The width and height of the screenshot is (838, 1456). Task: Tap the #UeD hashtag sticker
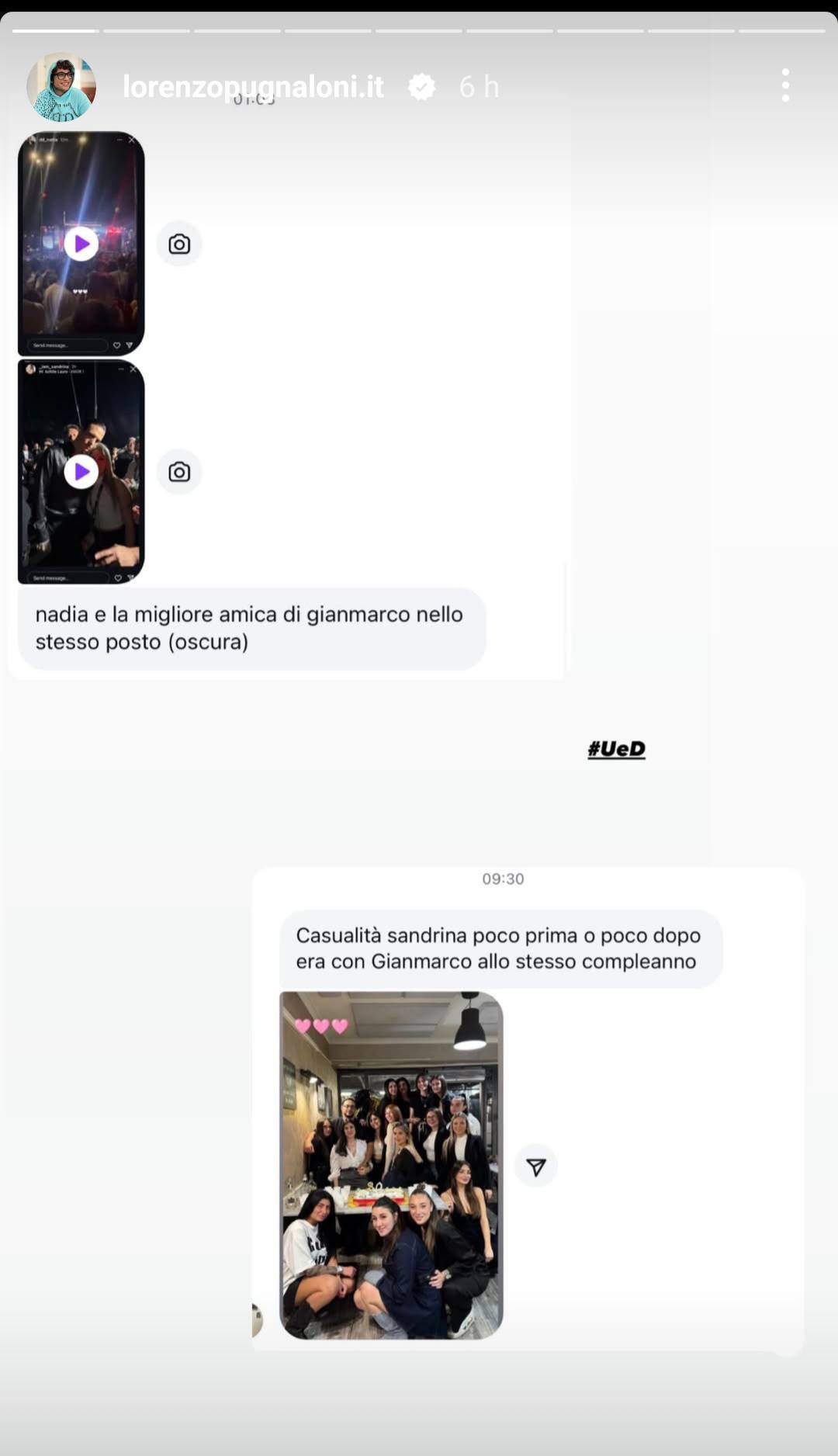[x=617, y=749]
